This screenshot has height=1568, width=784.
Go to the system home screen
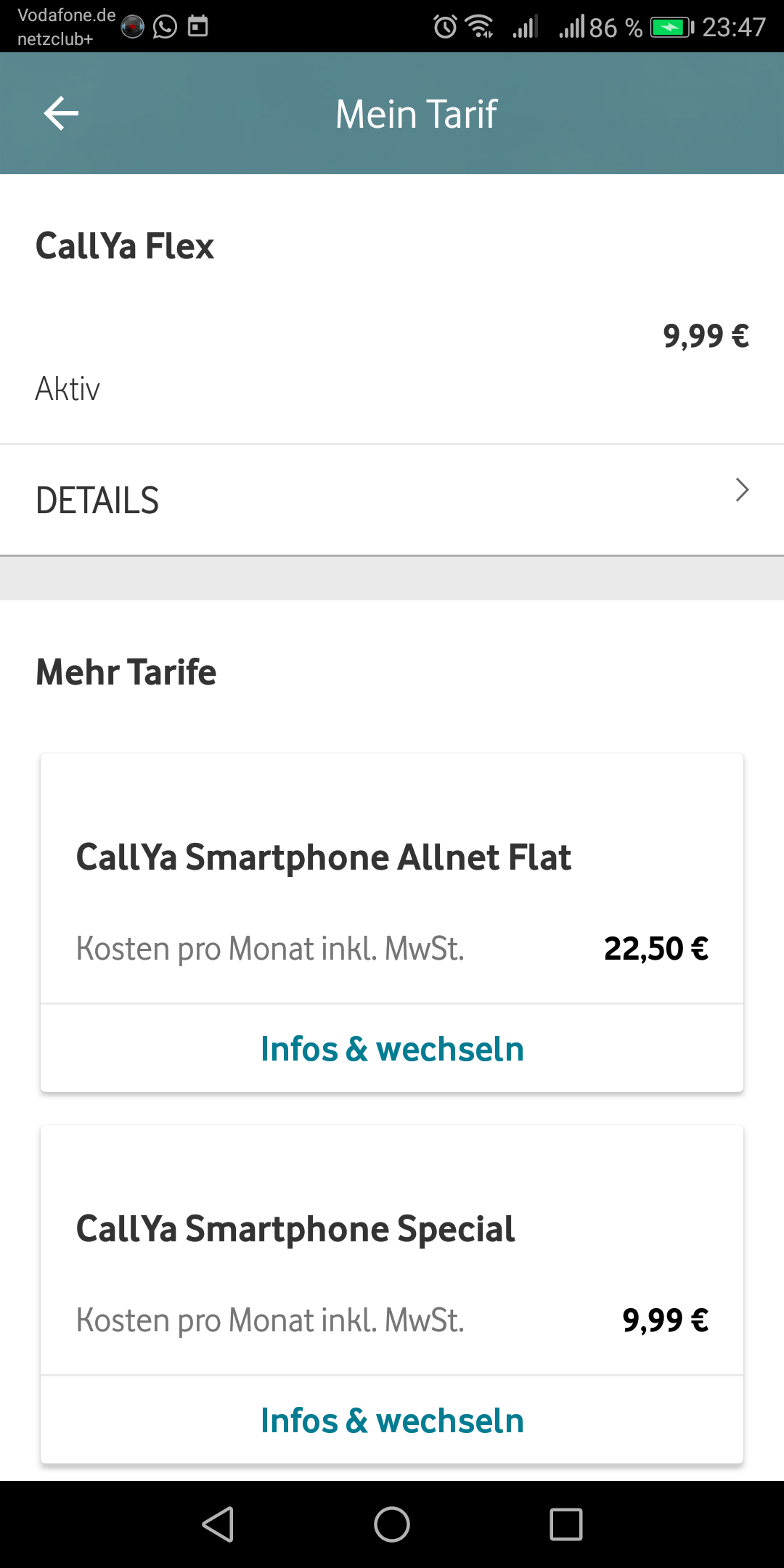click(x=392, y=1524)
